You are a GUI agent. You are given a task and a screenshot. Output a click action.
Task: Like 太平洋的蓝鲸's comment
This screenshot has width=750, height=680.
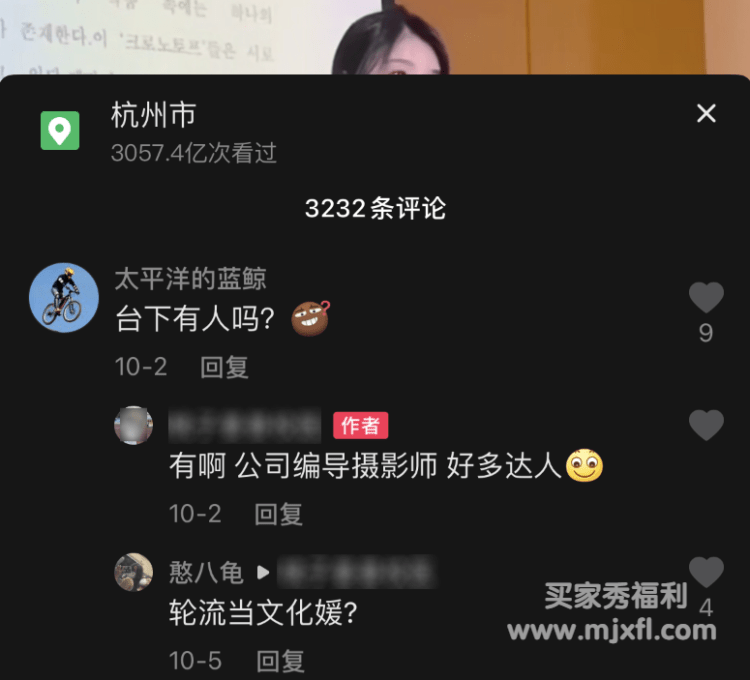706,298
